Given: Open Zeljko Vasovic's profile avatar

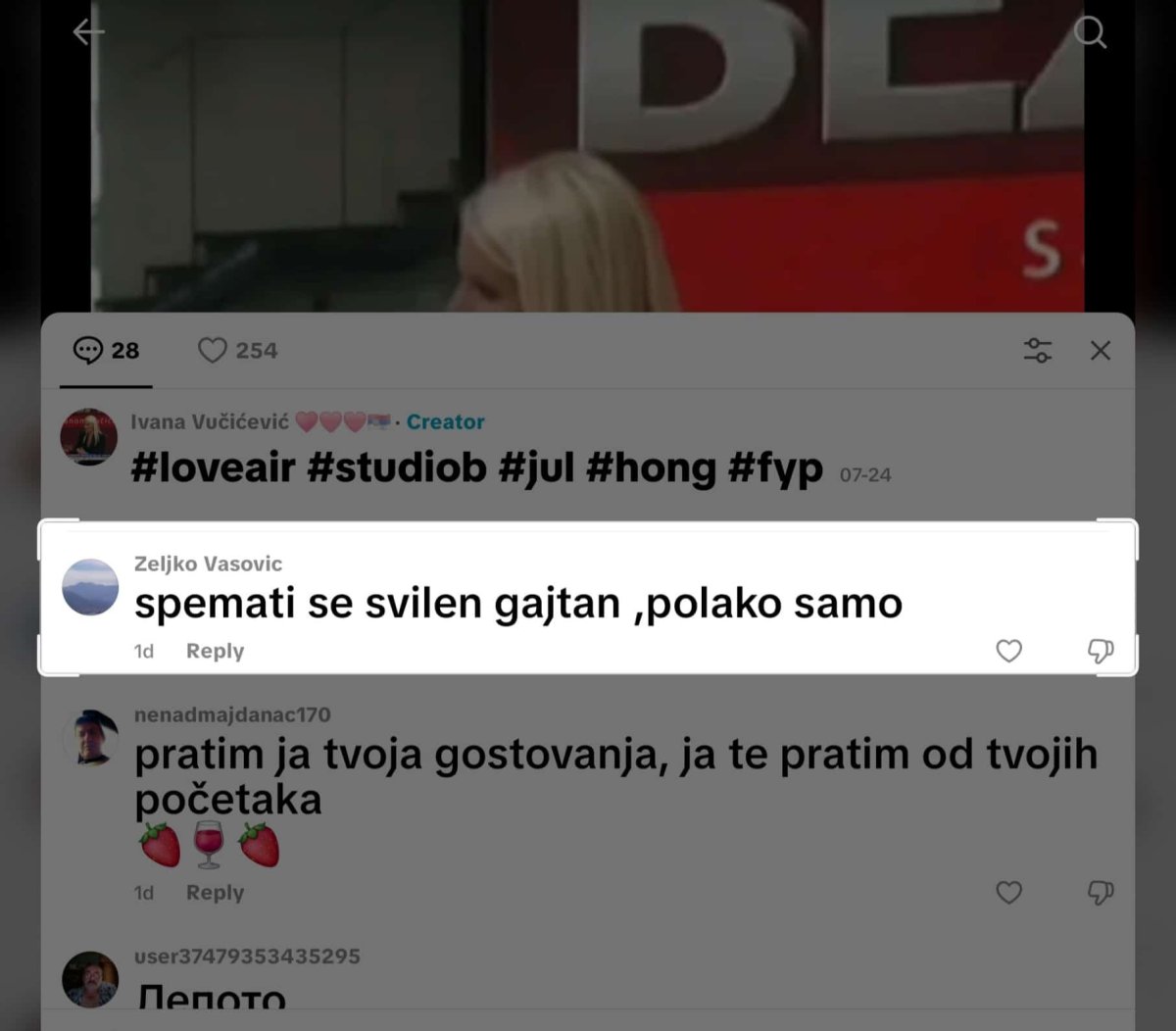Looking at the screenshot, I should point(90,587).
